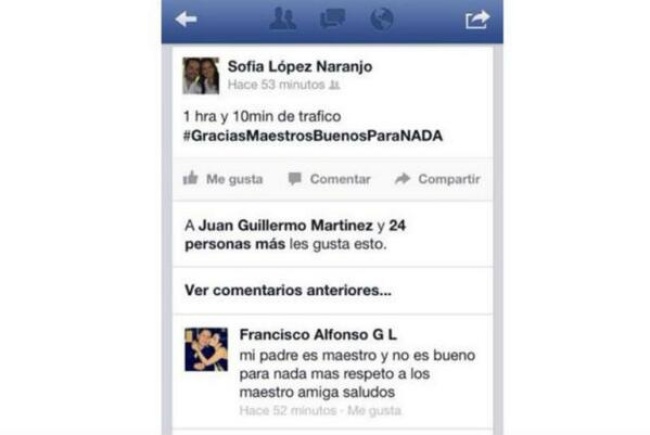
Task: Tap Francisco Alfonso's profile photo
Action: coord(206,348)
